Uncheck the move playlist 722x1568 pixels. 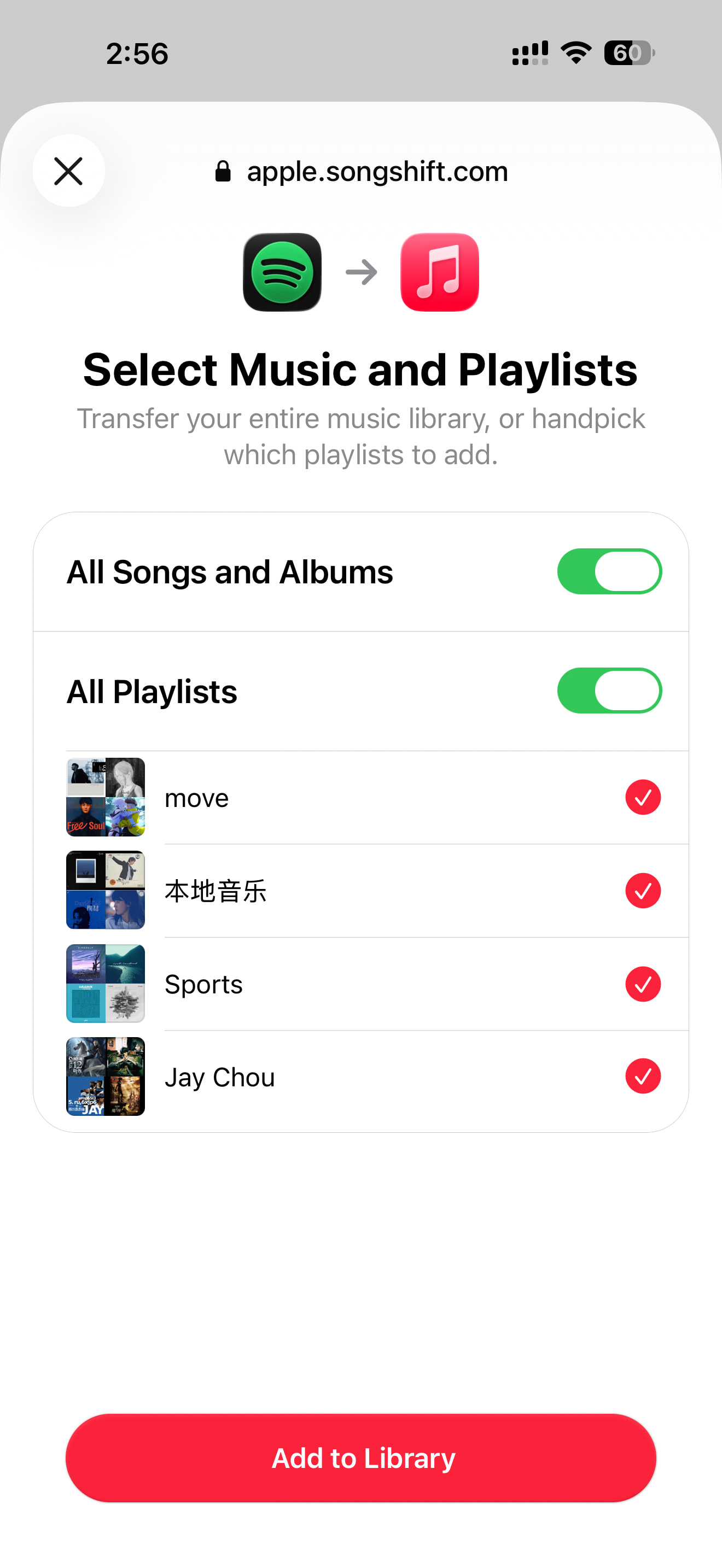(643, 797)
